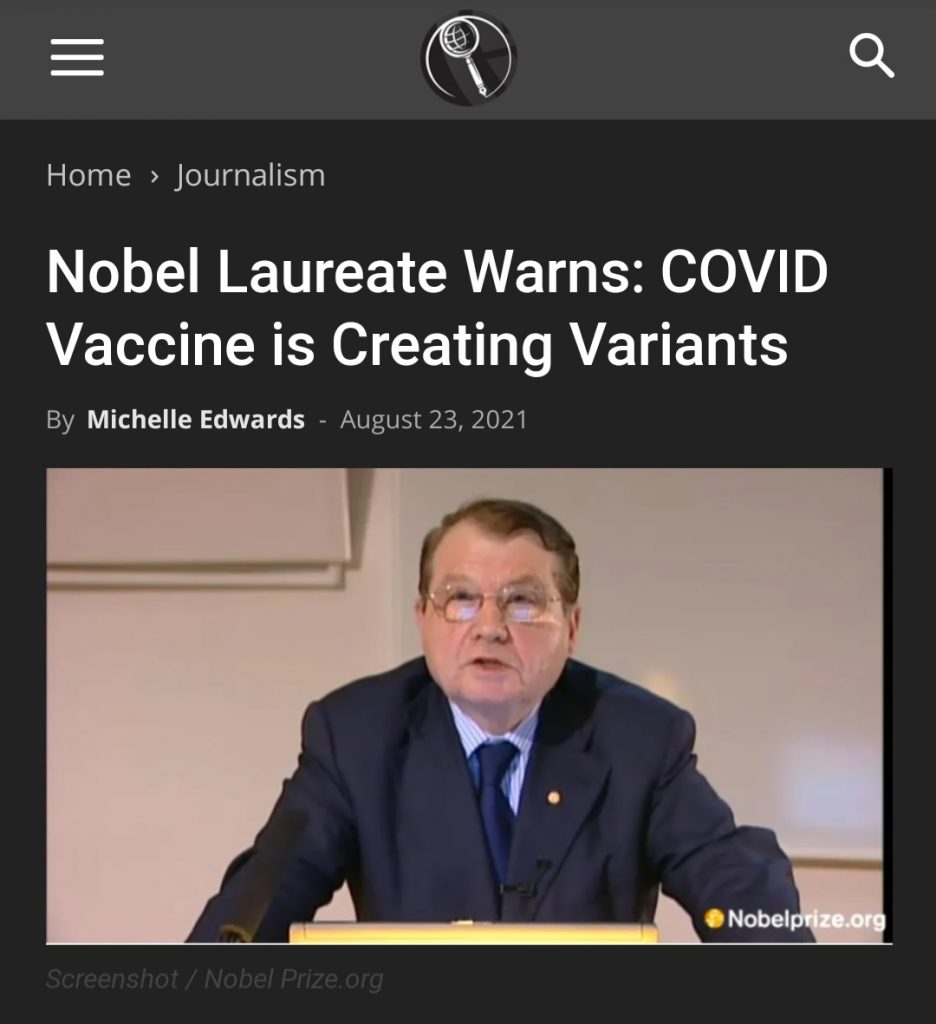The height and width of the screenshot is (1024, 936).
Task: Tap the site logo to go home
Action: pos(468,59)
